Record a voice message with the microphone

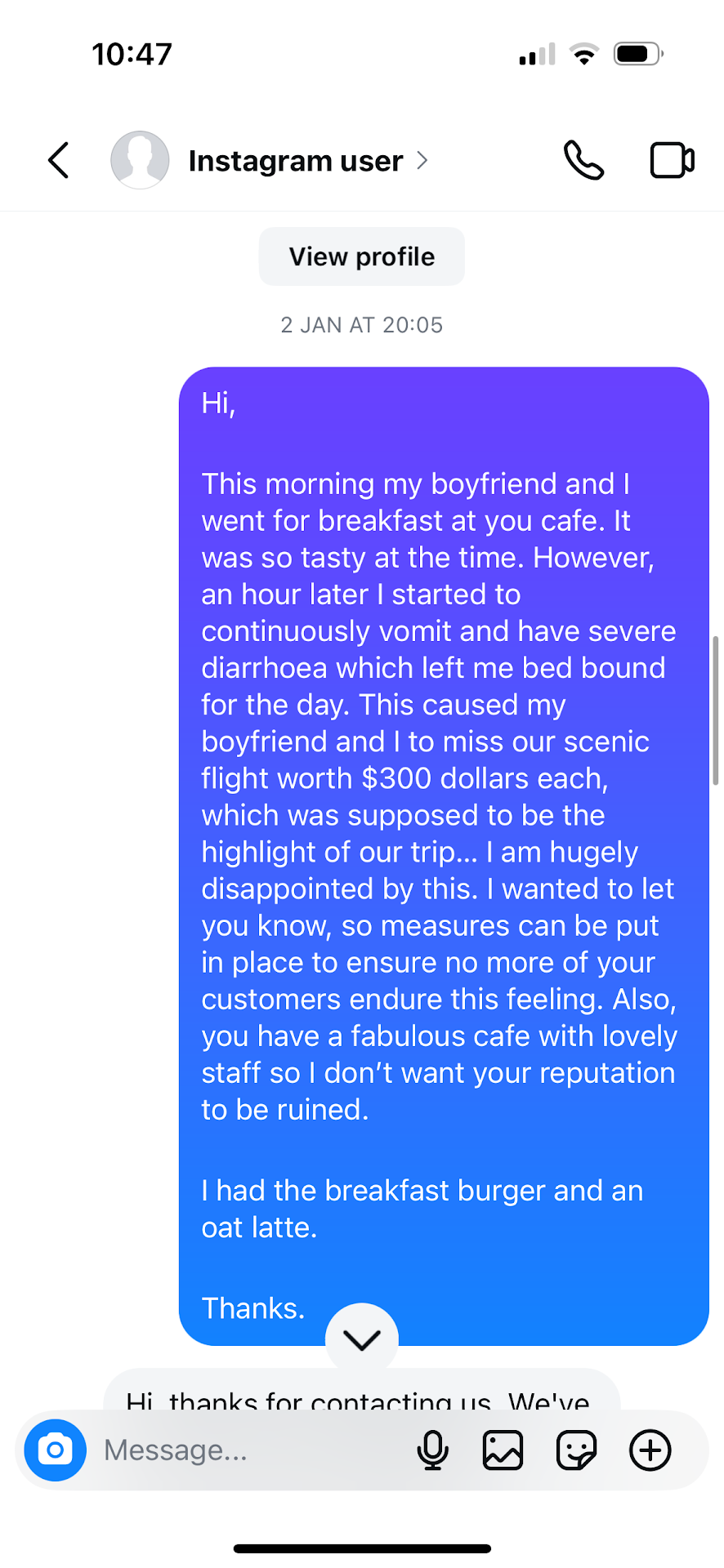pos(432,1450)
